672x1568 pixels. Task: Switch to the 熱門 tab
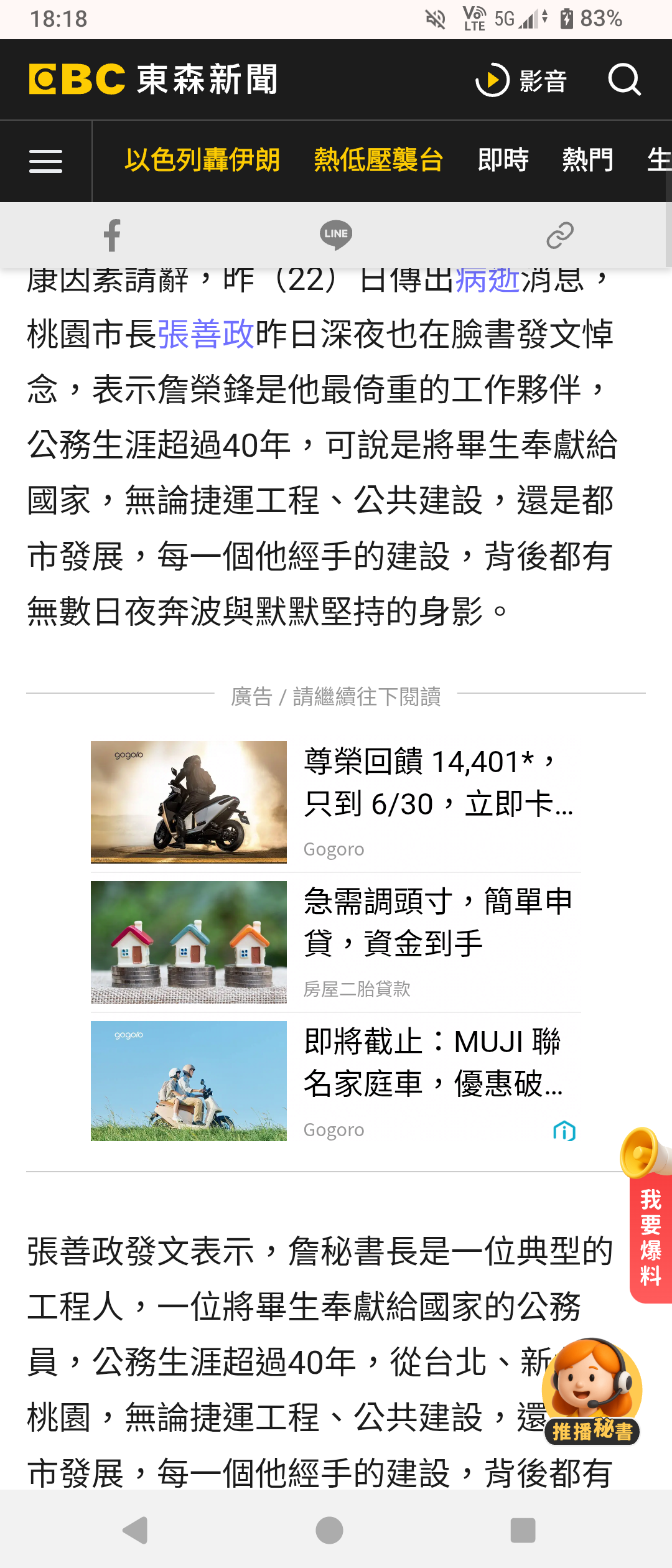pos(587,160)
